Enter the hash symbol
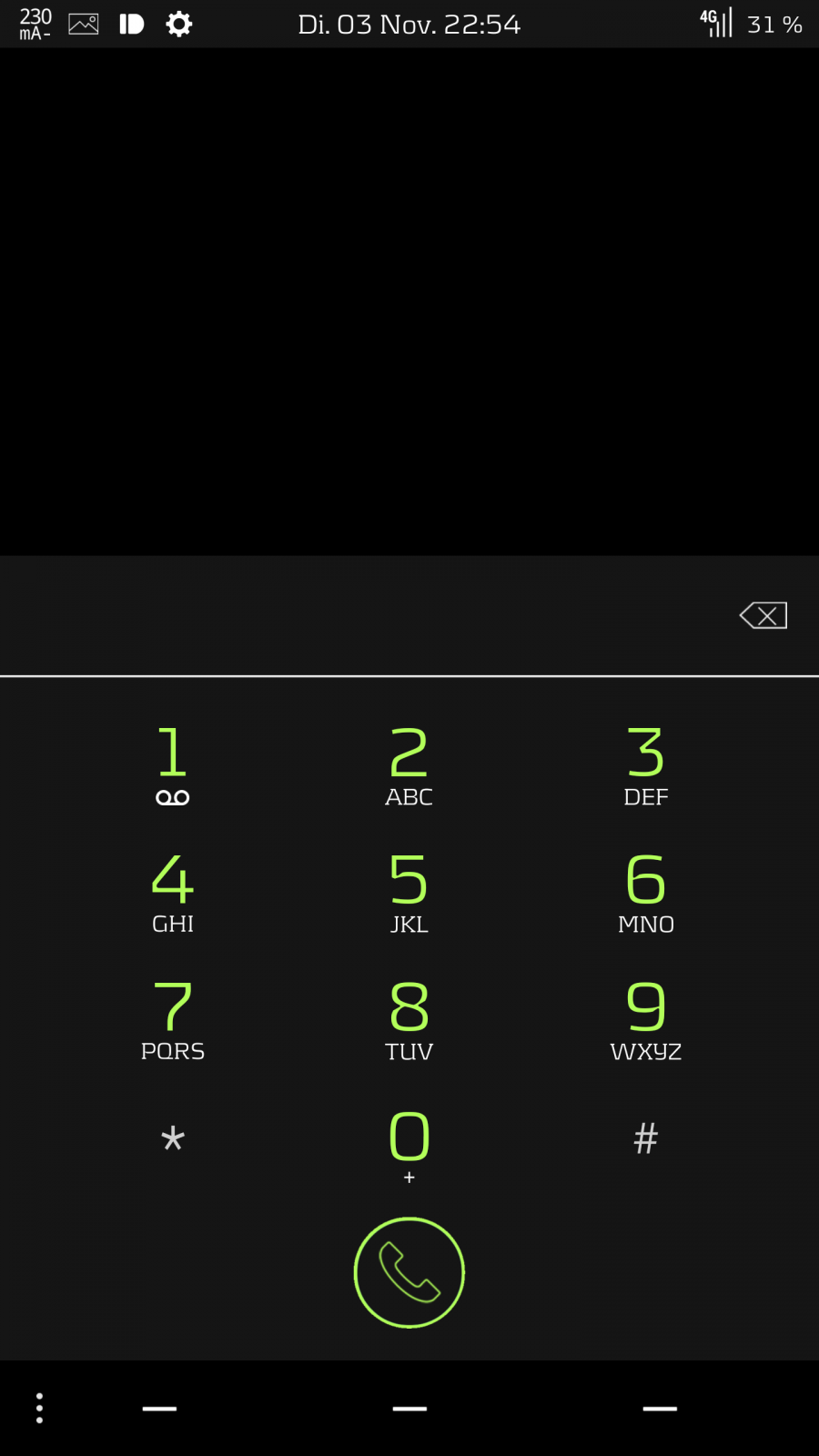819x1456 pixels. click(645, 1139)
